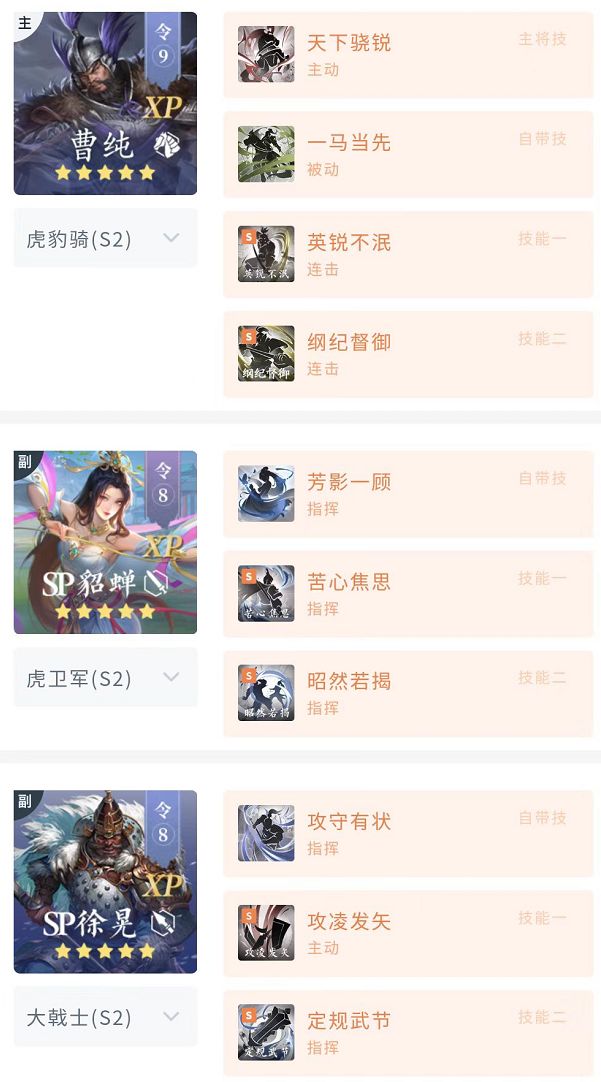Tap the 英锐不泯 skill slot
This screenshot has width=601, height=1082.
pos(407,254)
